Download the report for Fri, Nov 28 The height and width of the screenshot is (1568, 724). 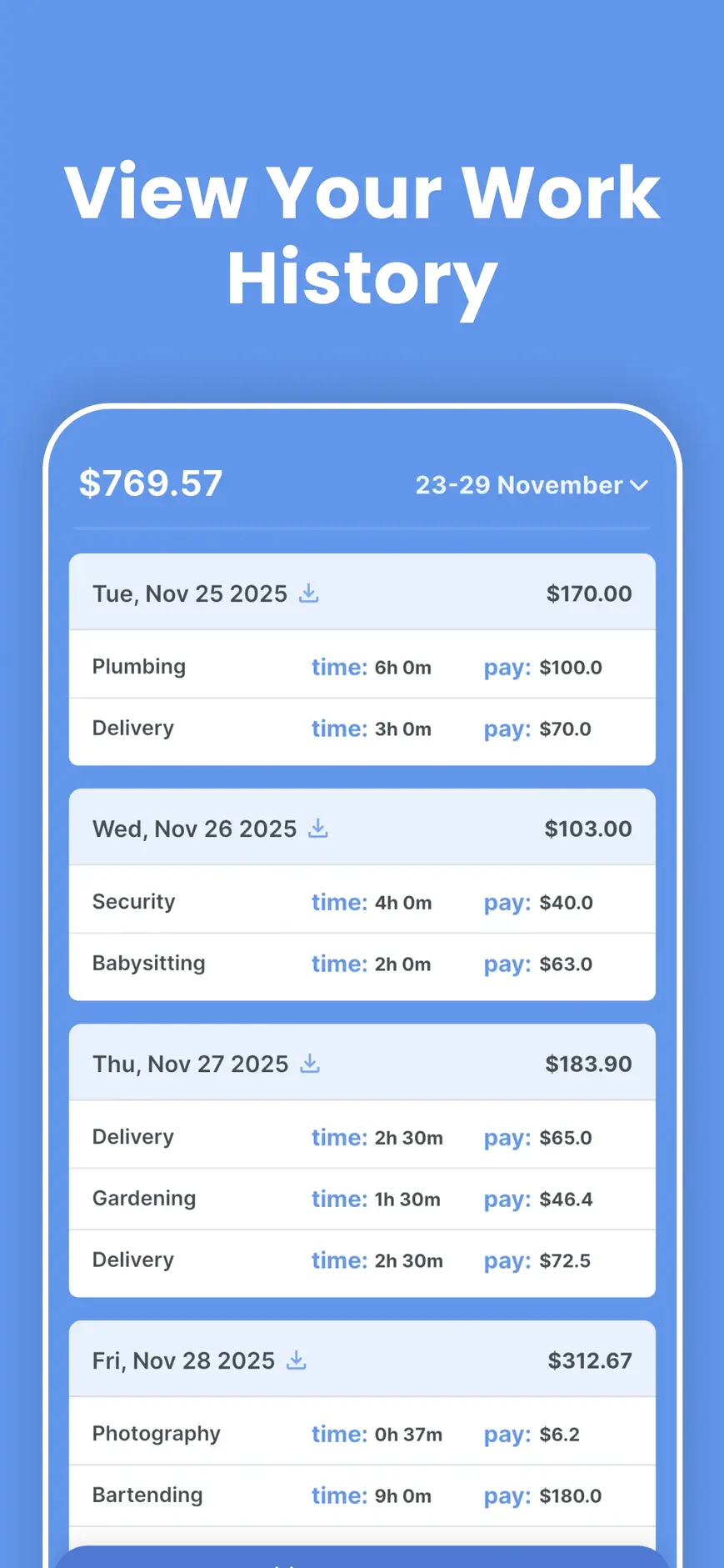coord(296,1360)
